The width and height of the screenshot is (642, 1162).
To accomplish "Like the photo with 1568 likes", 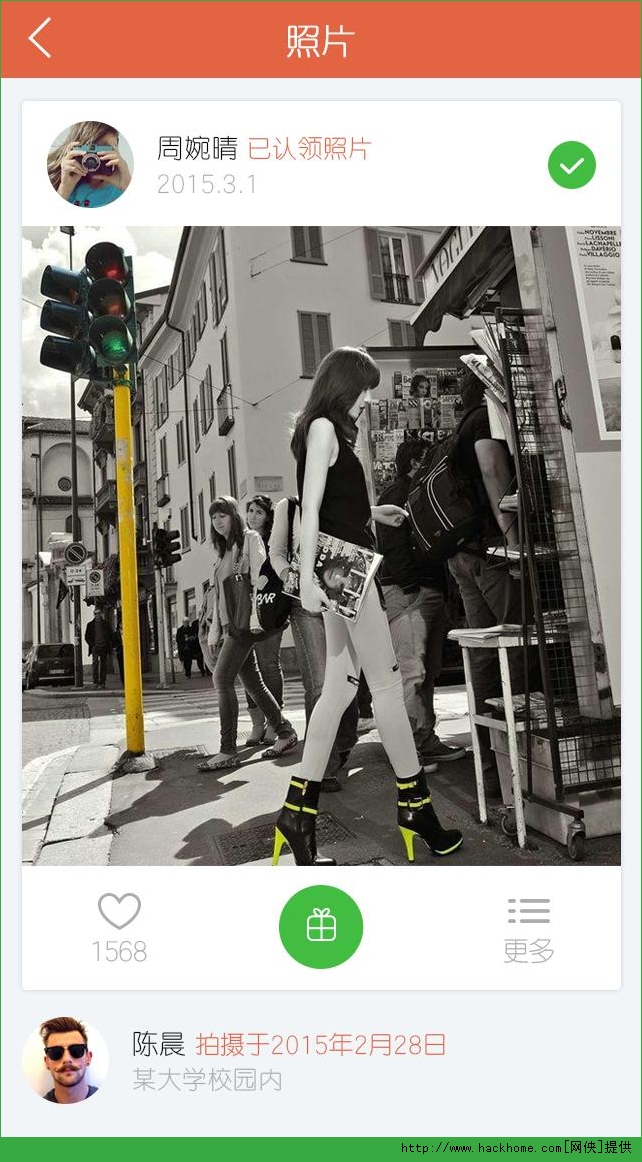I will click(119, 926).
